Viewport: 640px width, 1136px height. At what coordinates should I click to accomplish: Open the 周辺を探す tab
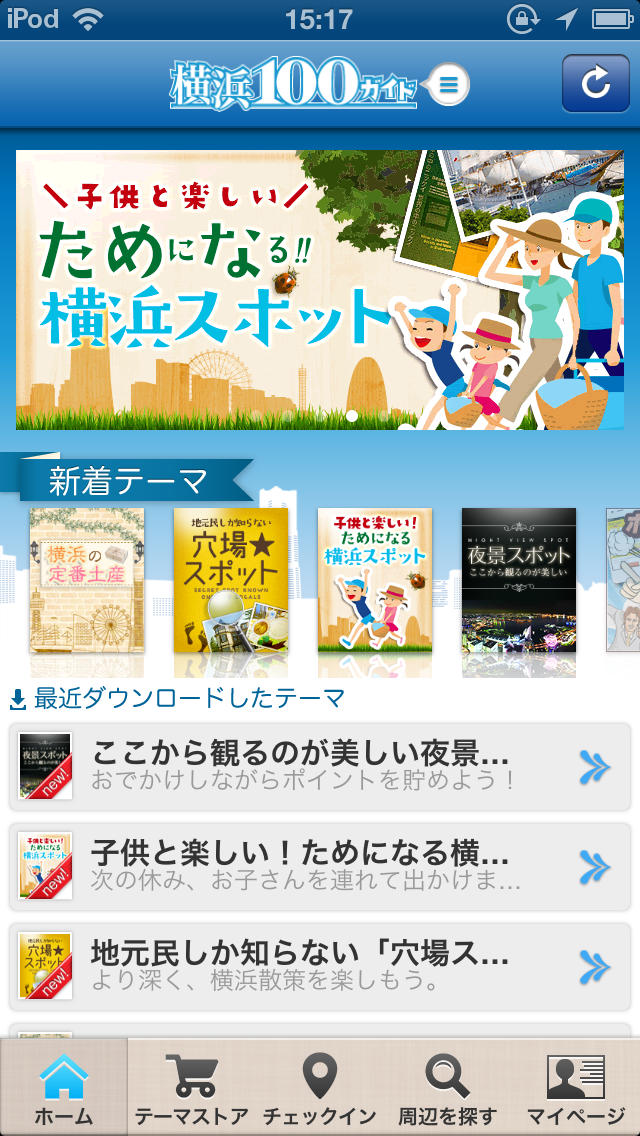click(x=447, y=1087)
